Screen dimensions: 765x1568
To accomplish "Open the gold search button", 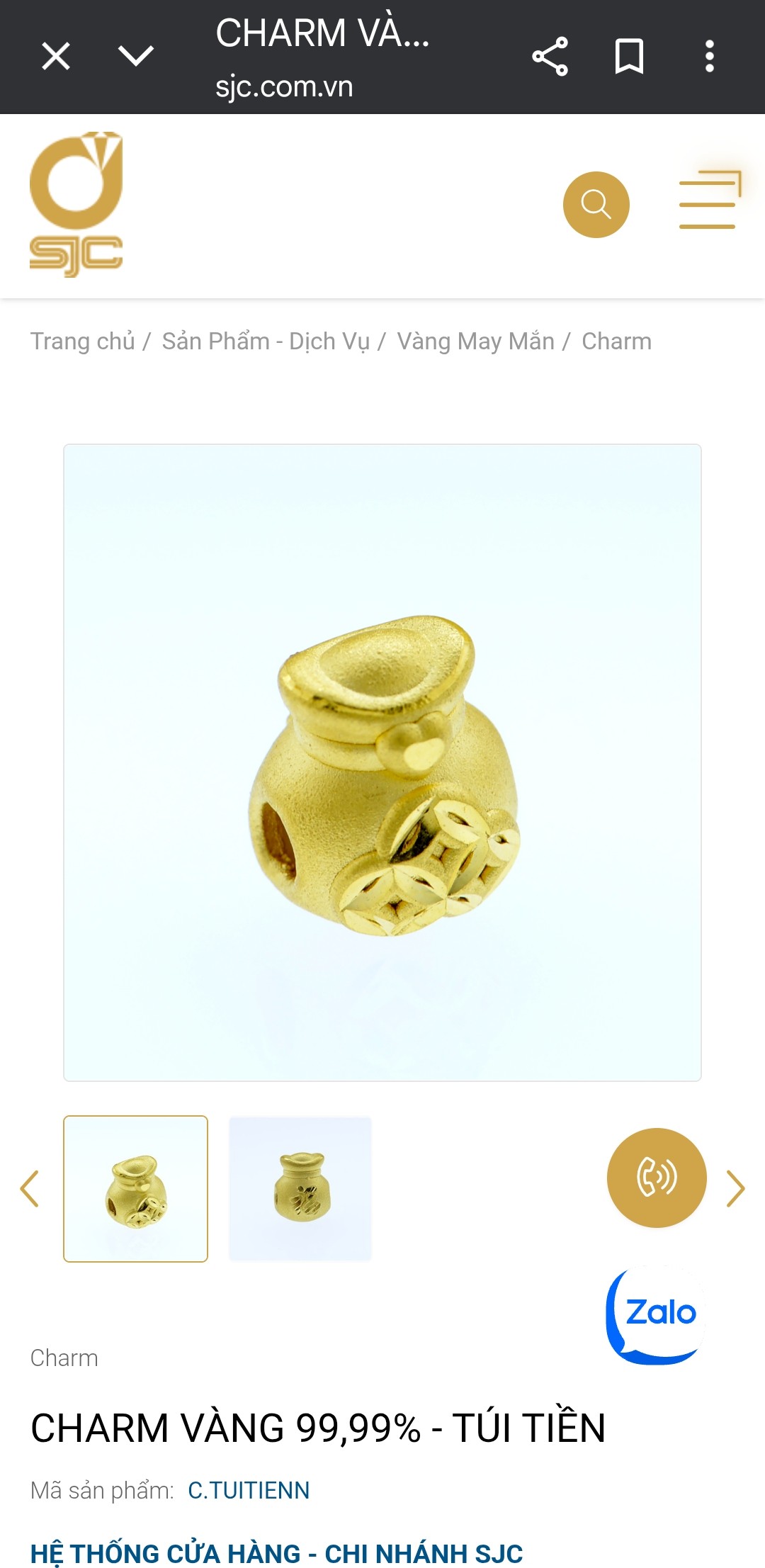I will point(596,205).
